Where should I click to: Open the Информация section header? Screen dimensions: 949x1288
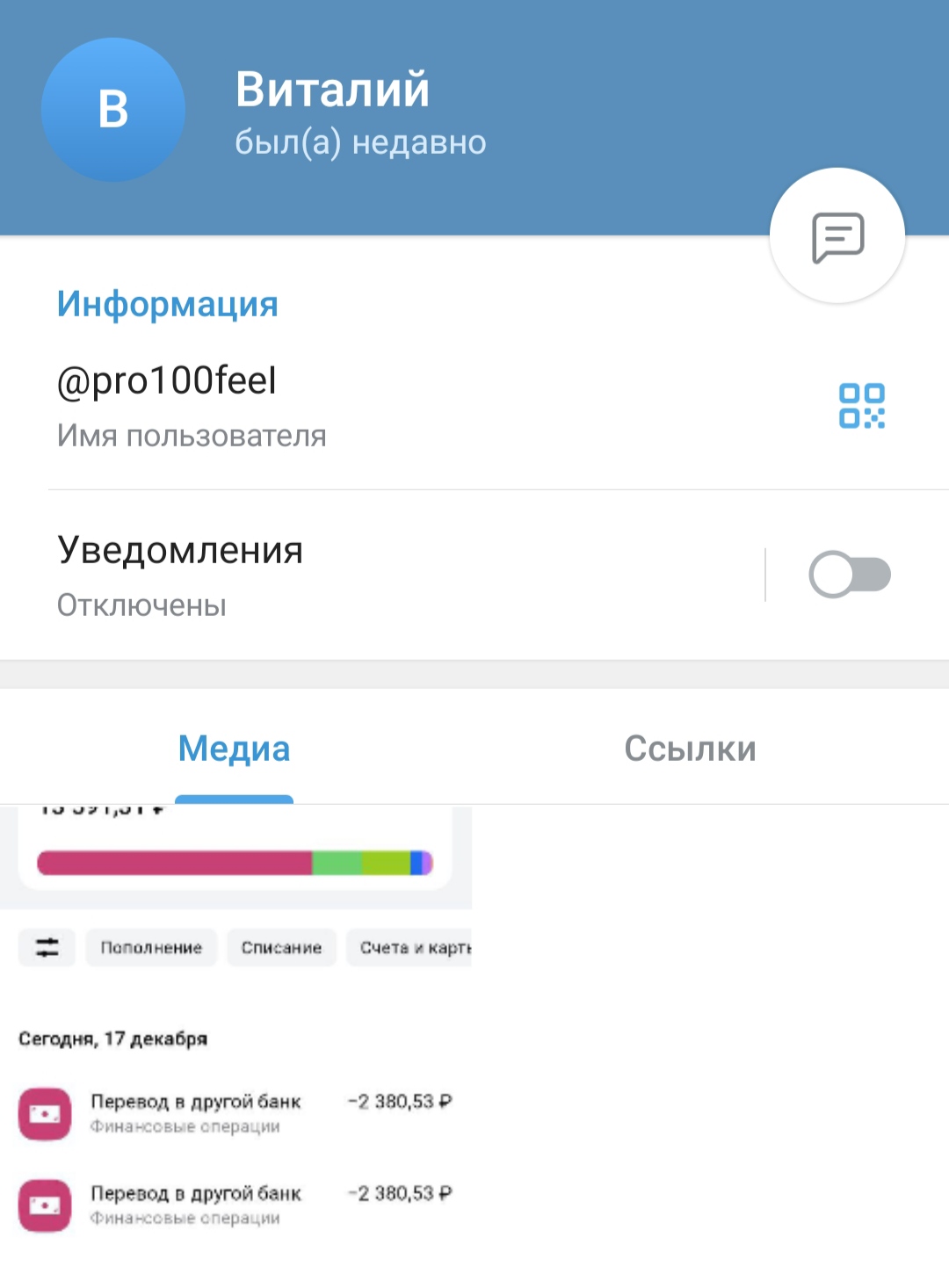tap(167, 304)
